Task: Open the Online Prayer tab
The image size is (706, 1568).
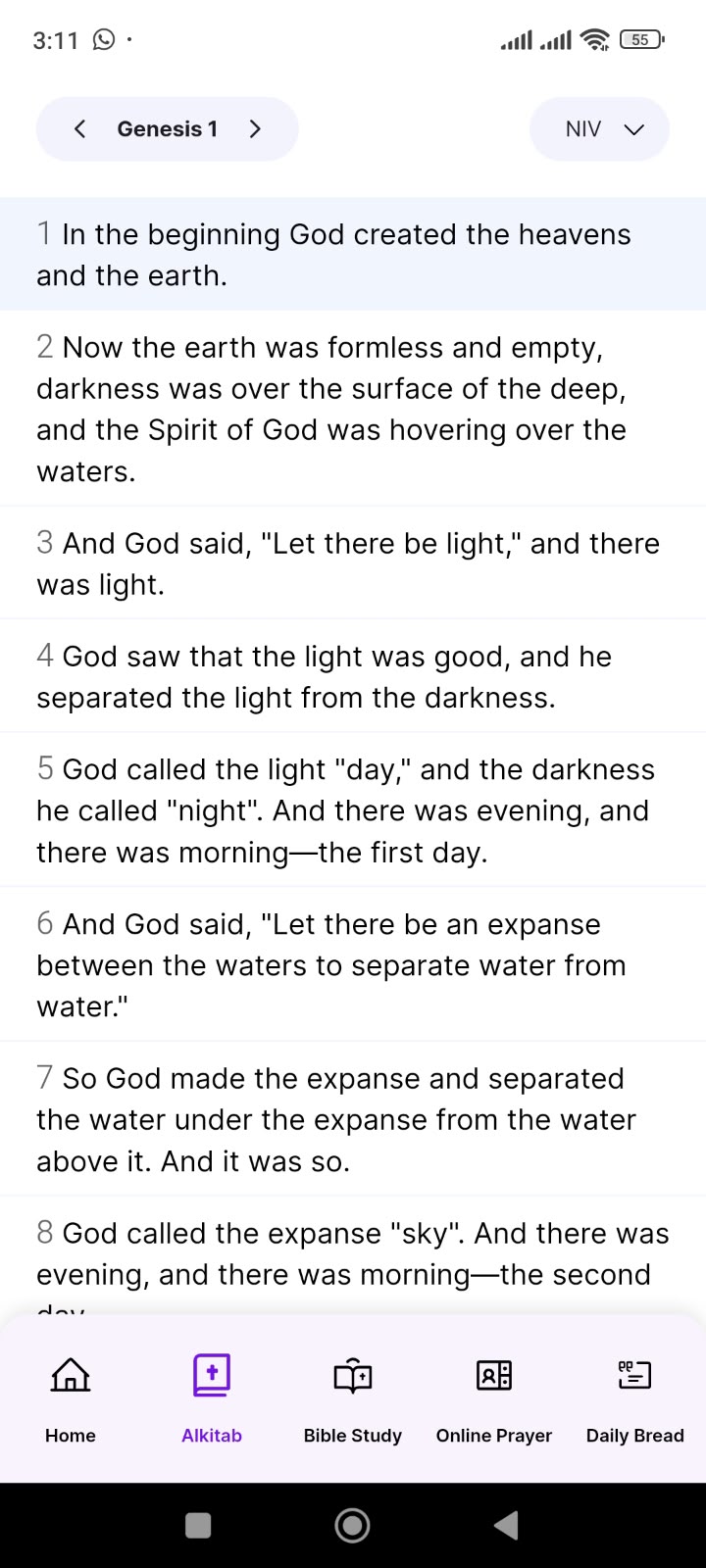Action: [x=494, y=1399]
